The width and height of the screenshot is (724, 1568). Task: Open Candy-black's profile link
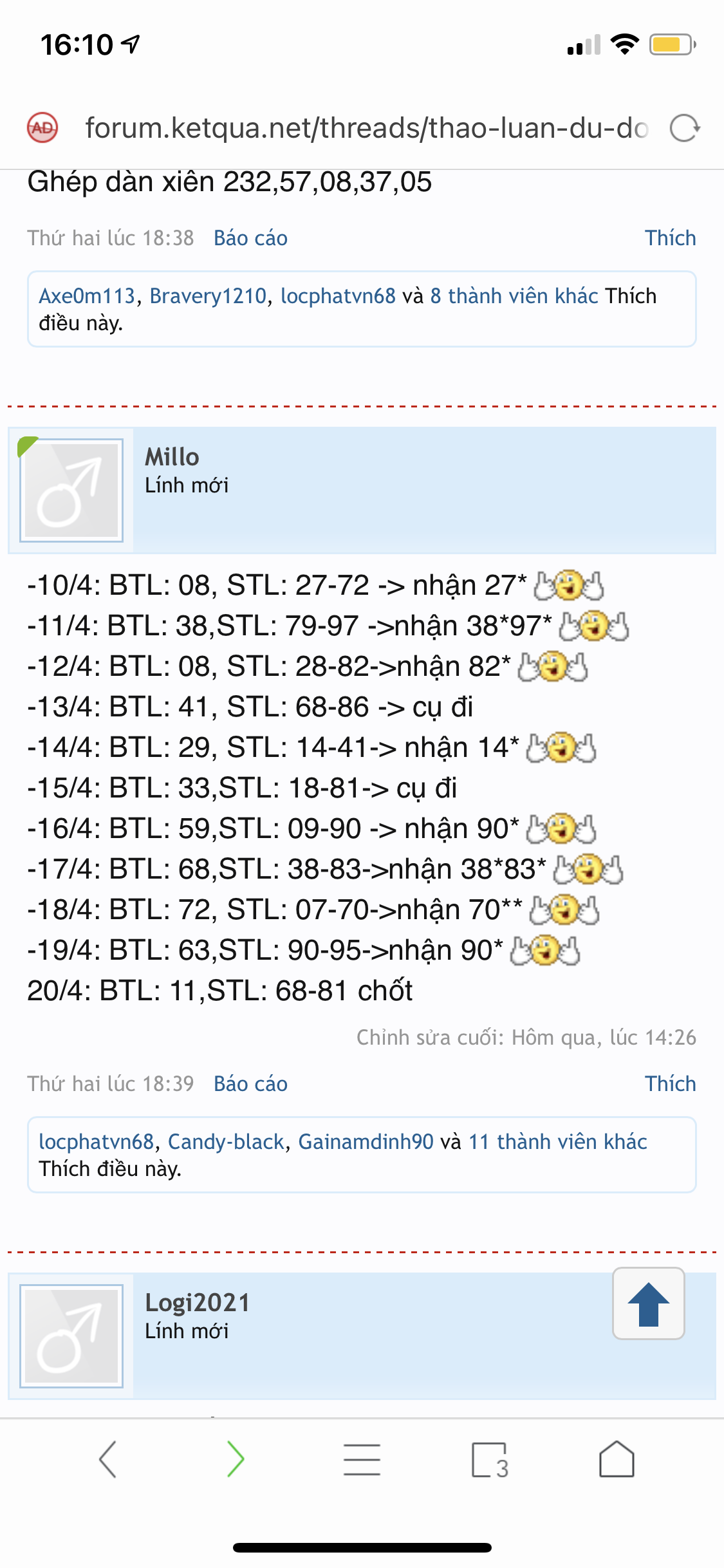[226, 1142]
